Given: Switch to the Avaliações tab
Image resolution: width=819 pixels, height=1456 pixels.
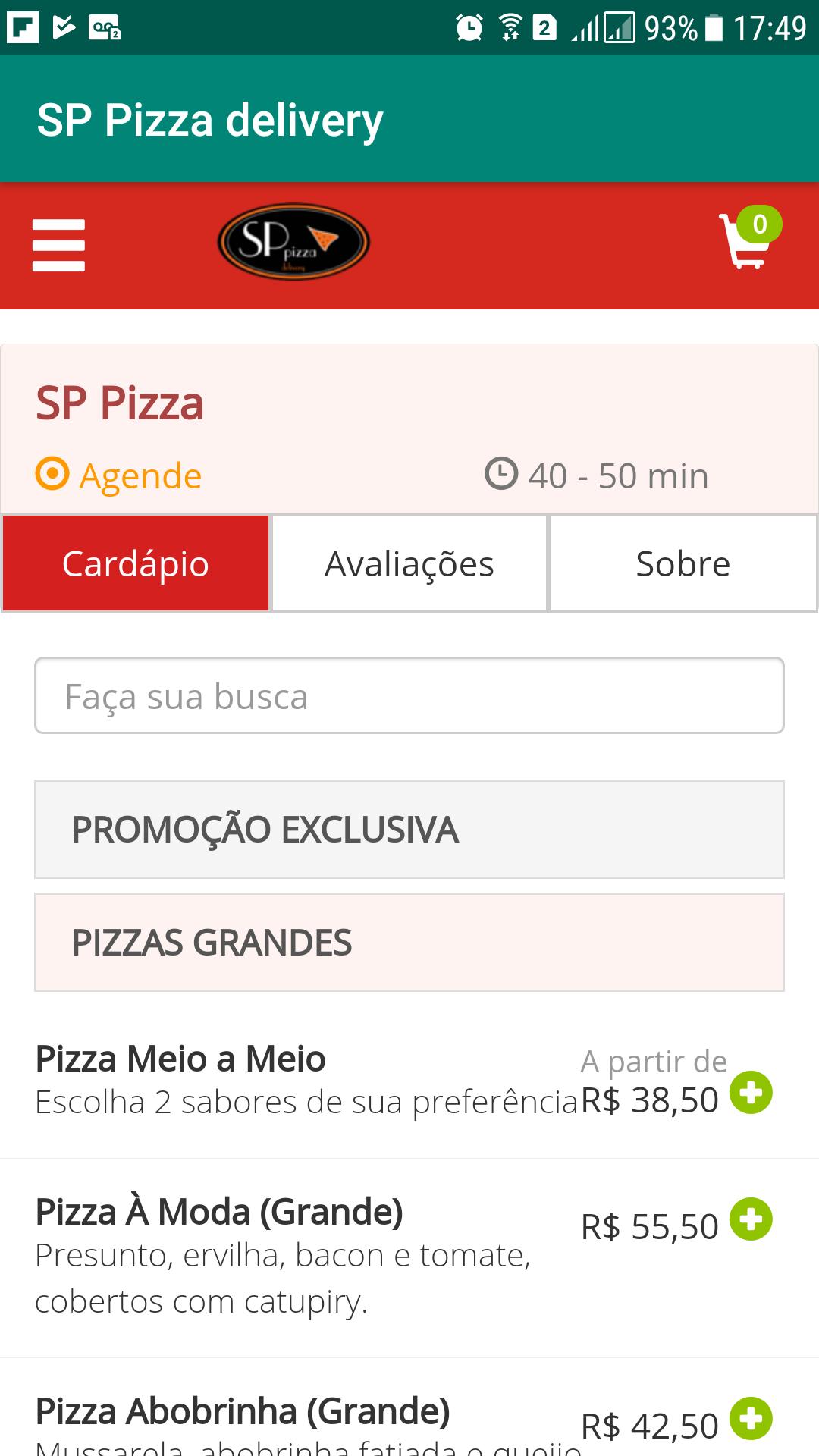Looking at the screenshot, I should coord(409,563).
